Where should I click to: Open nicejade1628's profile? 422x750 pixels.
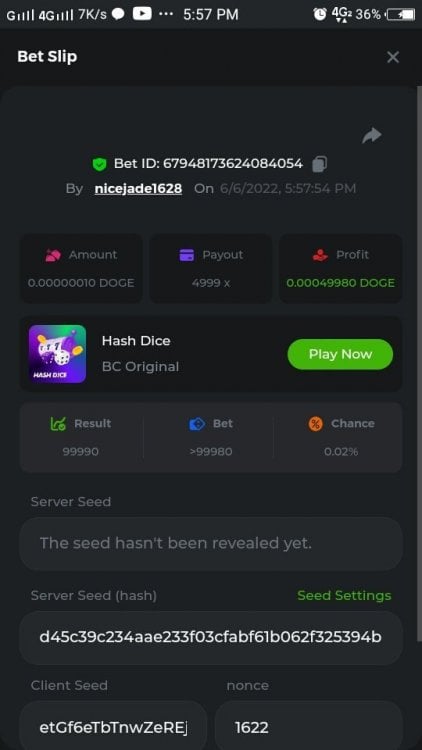[138, 188]
